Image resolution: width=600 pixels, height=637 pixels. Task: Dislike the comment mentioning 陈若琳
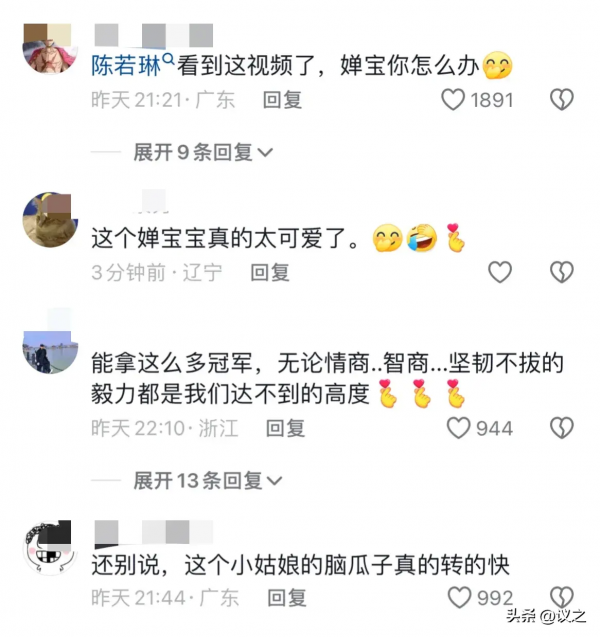pyautogui.click(x=562, y=100)
